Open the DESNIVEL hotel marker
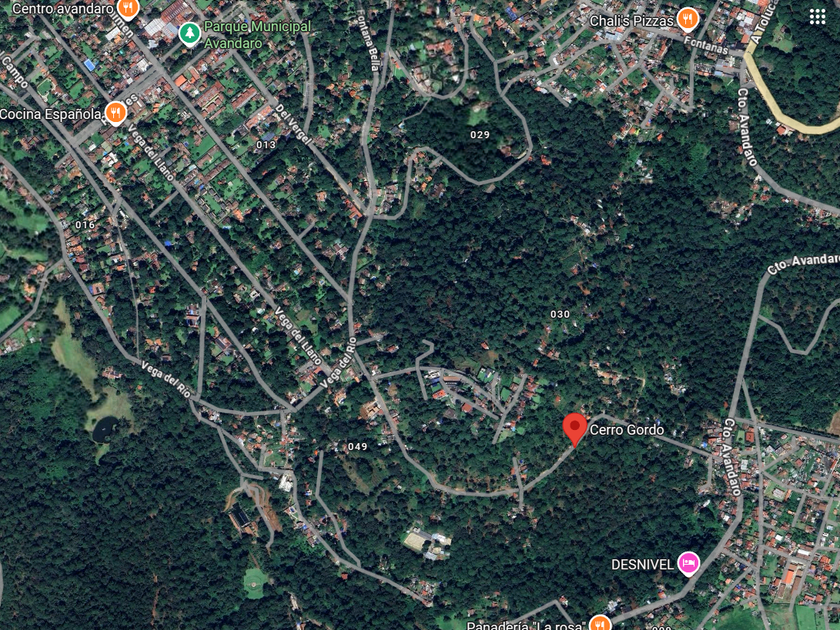The image size is (840, 630). 688,564
